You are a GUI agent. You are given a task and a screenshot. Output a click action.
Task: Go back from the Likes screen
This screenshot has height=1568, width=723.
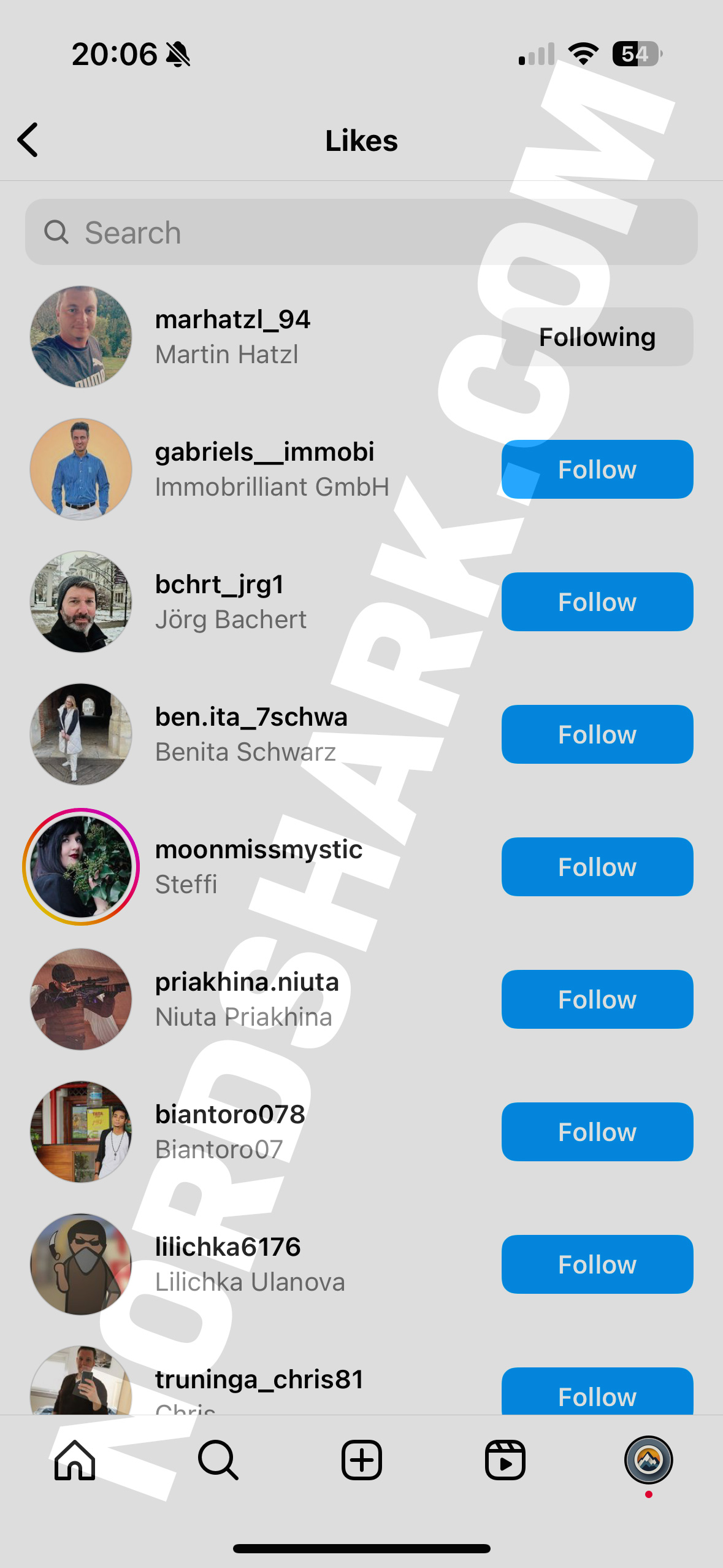(28, 140)
